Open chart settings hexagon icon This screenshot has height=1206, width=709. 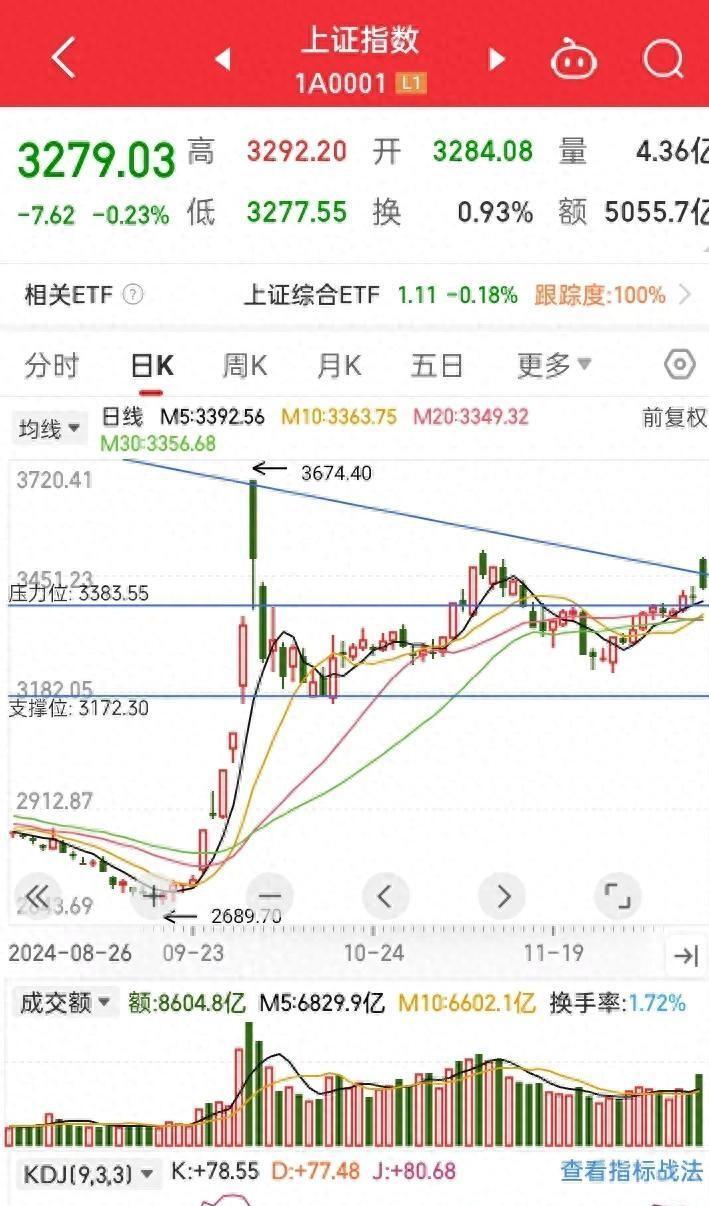click(x=680, y=365)
